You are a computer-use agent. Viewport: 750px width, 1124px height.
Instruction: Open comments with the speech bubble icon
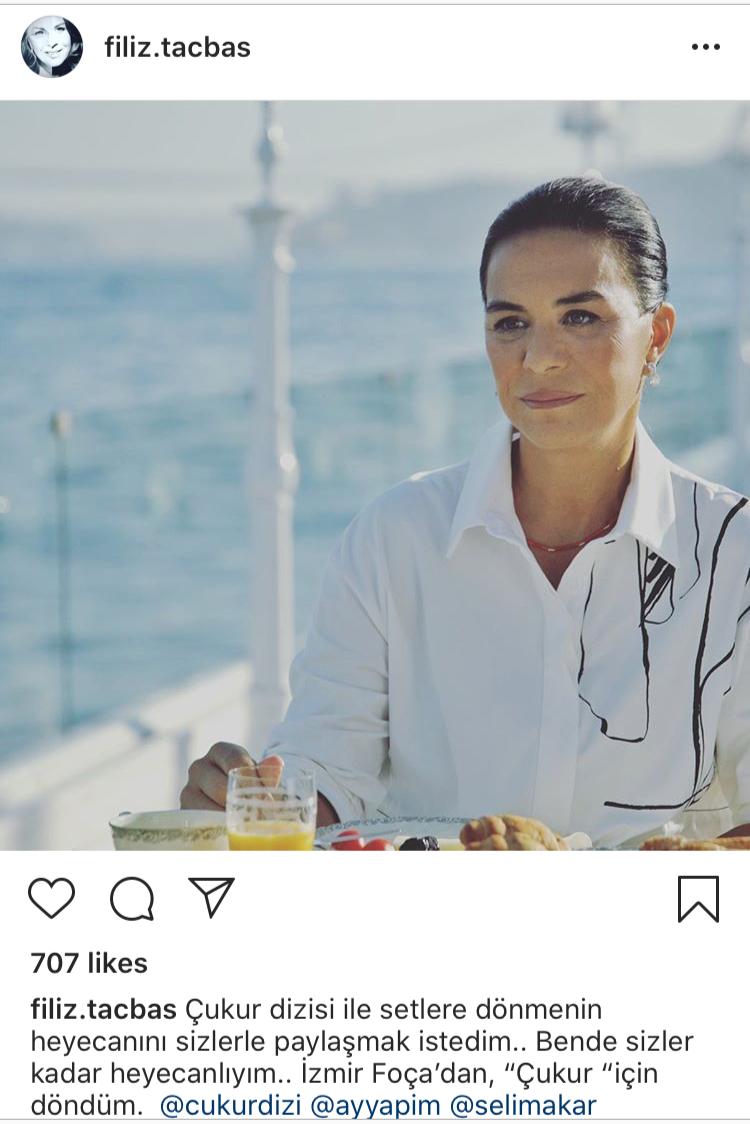(131, 898)
